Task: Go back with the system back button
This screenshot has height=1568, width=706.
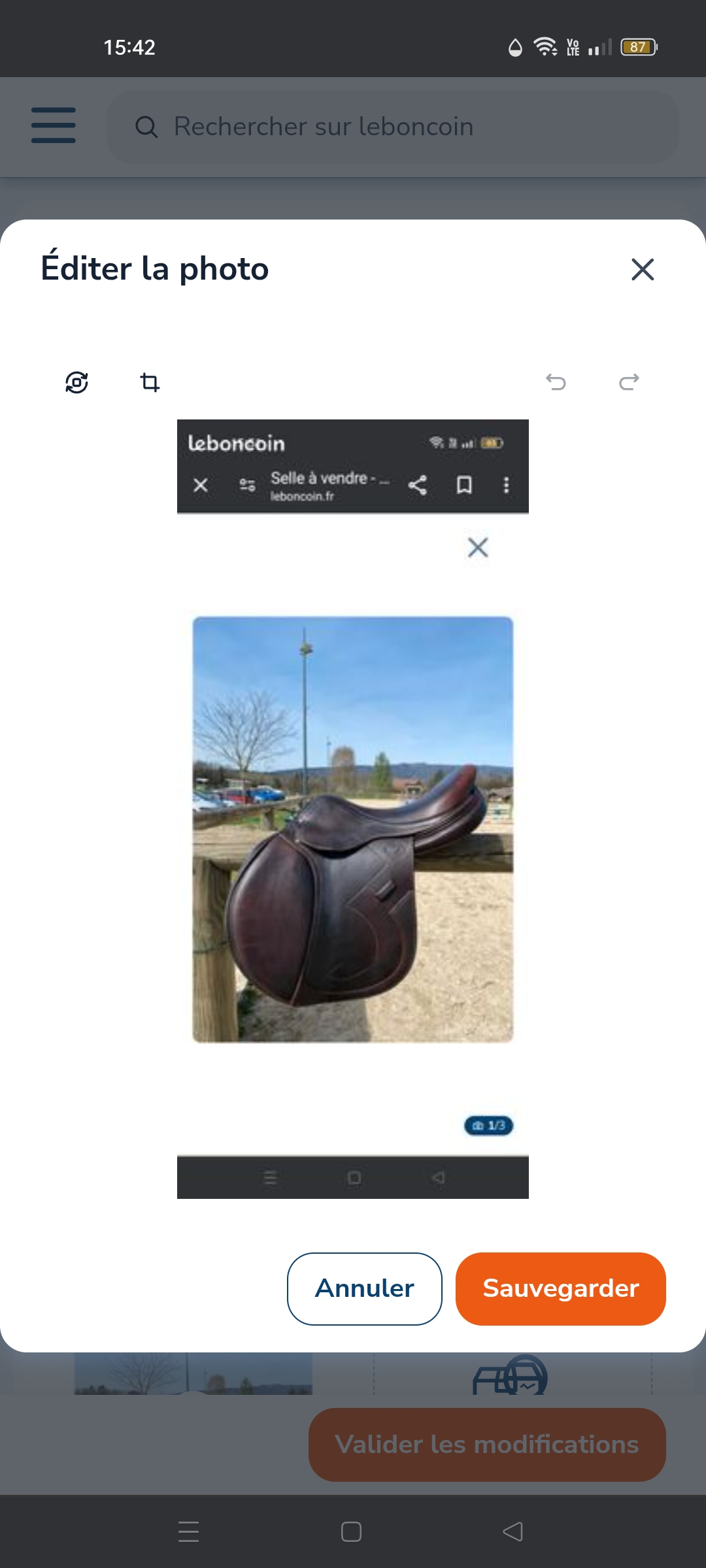Action: 513,1531
